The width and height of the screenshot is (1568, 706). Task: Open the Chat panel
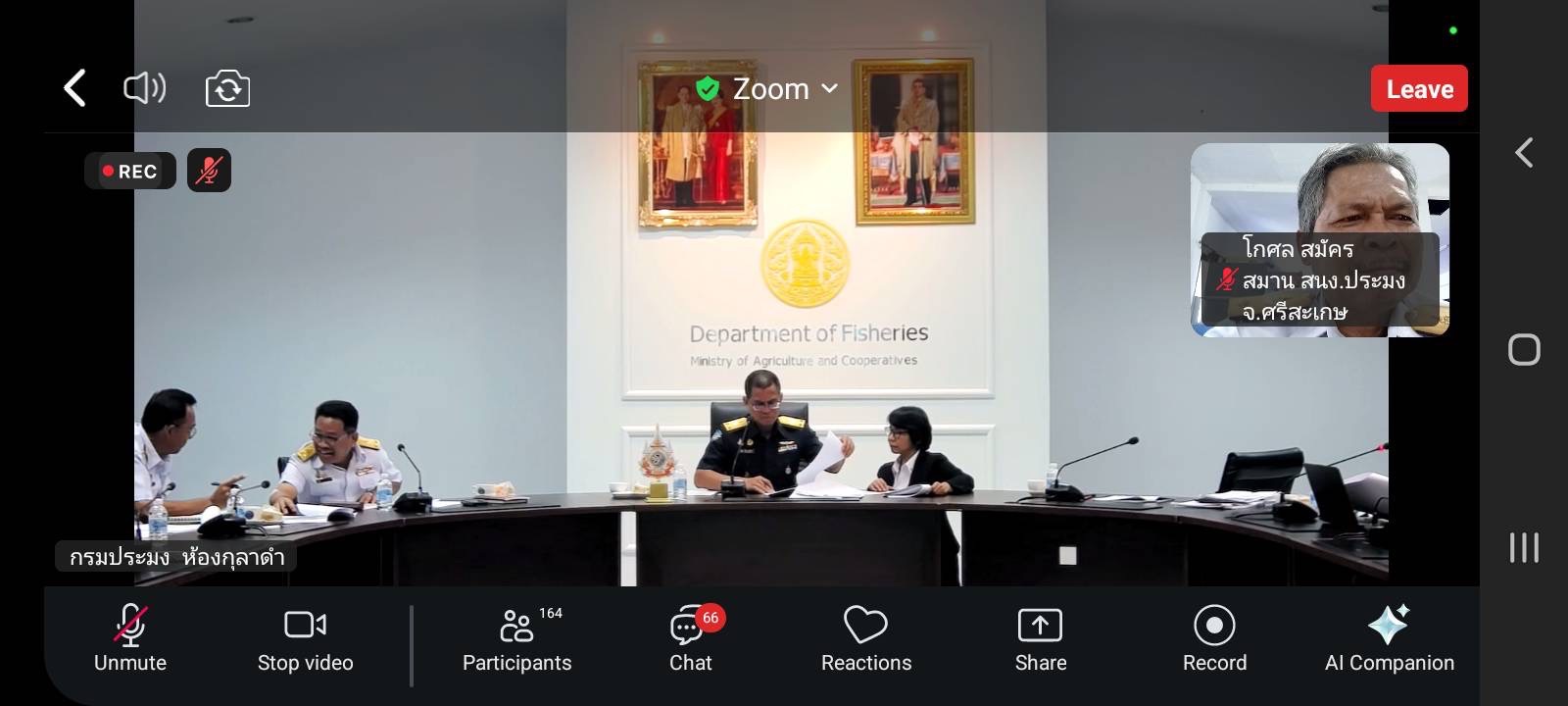pos(691,638)
